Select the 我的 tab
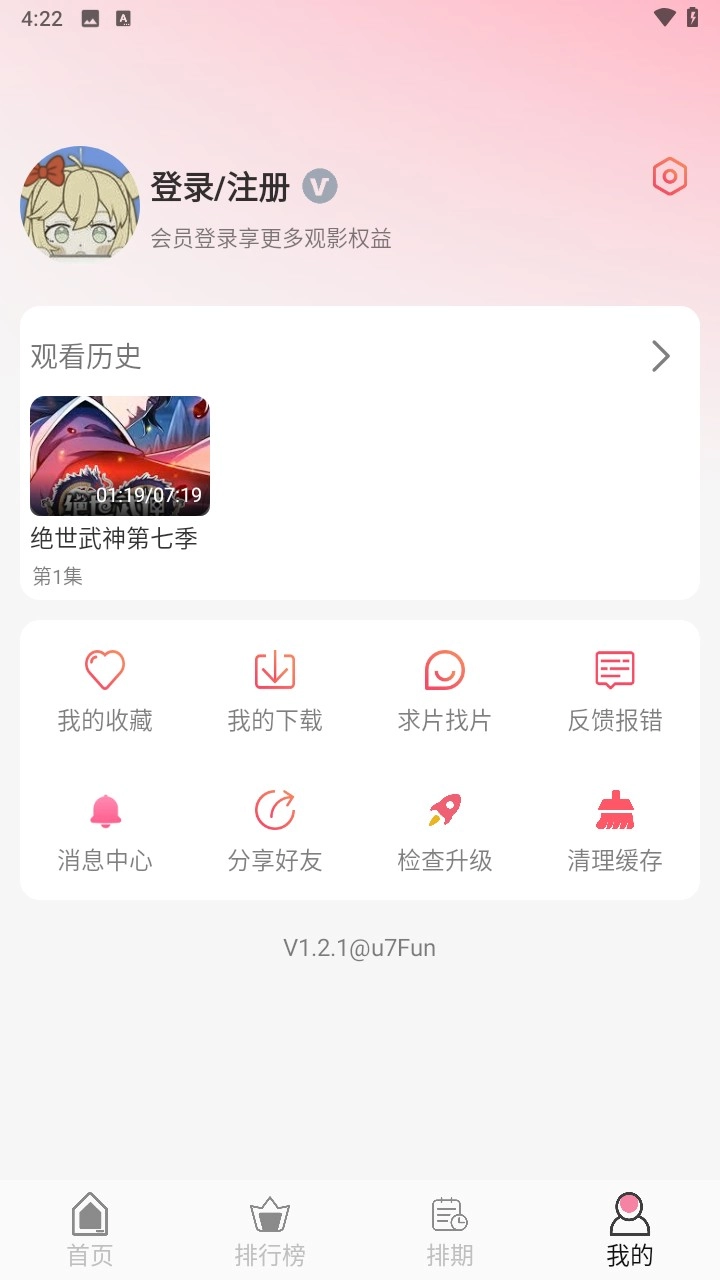Screen dimensions: 720x1280 click(630, 1230)
